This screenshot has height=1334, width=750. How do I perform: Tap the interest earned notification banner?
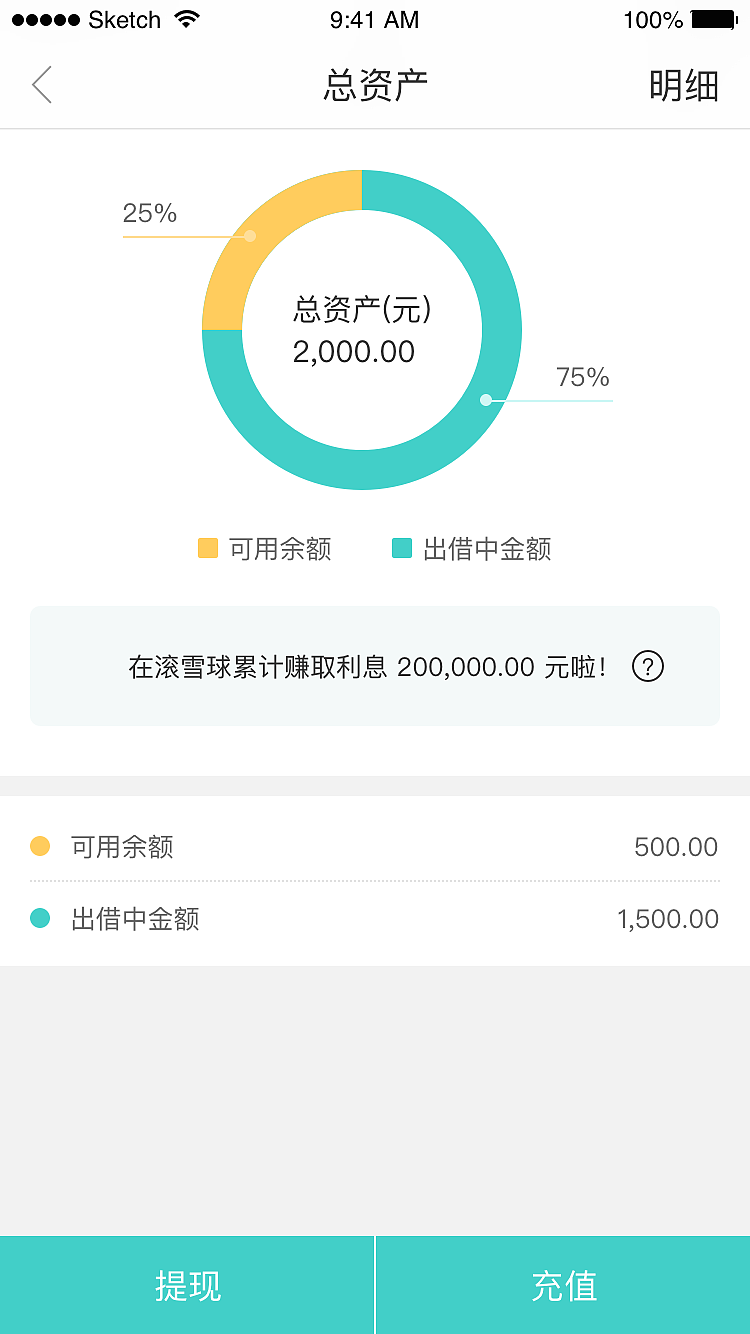375,666
